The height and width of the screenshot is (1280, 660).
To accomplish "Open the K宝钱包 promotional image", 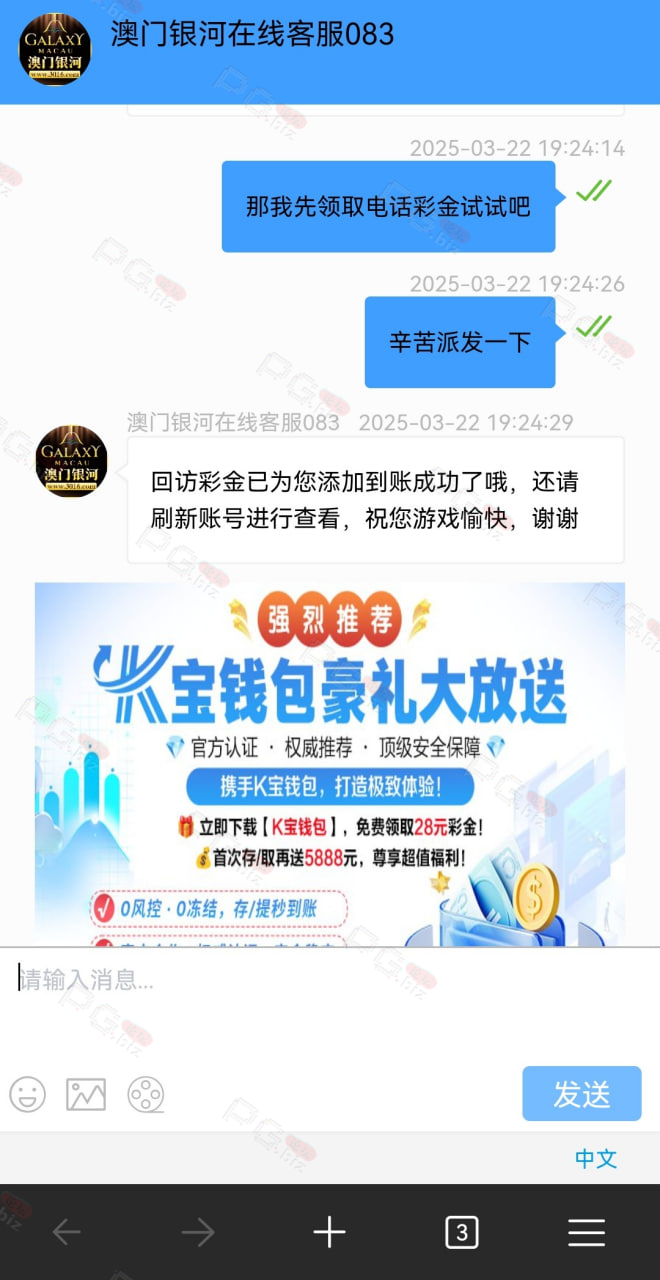I will (x=330, y=764).
